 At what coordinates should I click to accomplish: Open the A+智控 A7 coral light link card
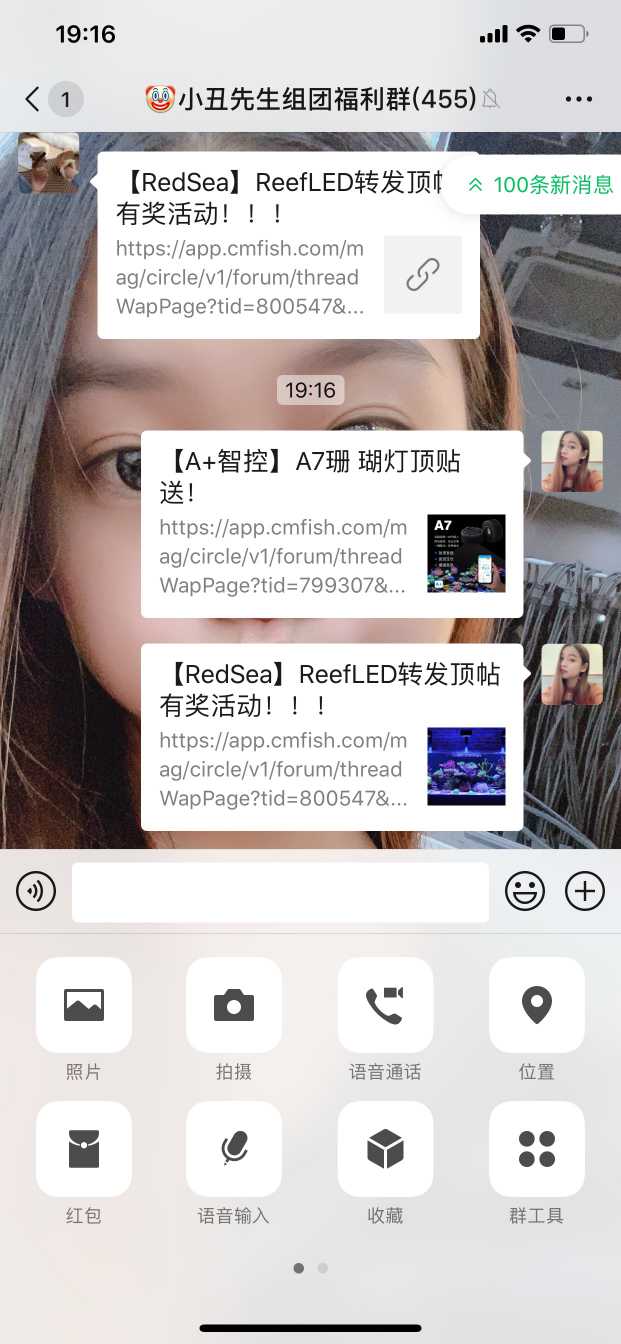point(331,524)
